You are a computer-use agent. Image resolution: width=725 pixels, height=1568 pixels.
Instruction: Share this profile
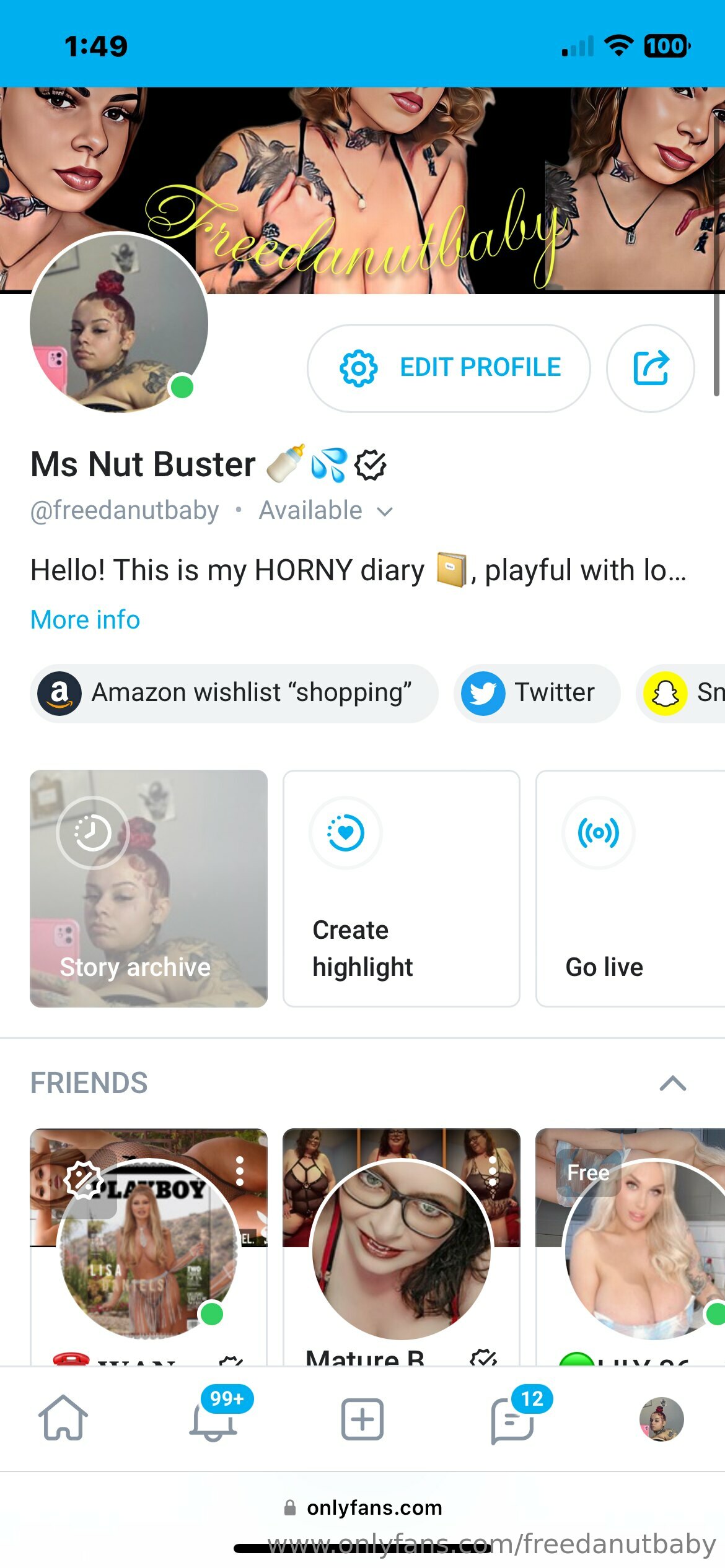pyautogui.click(x=650, y=368)
